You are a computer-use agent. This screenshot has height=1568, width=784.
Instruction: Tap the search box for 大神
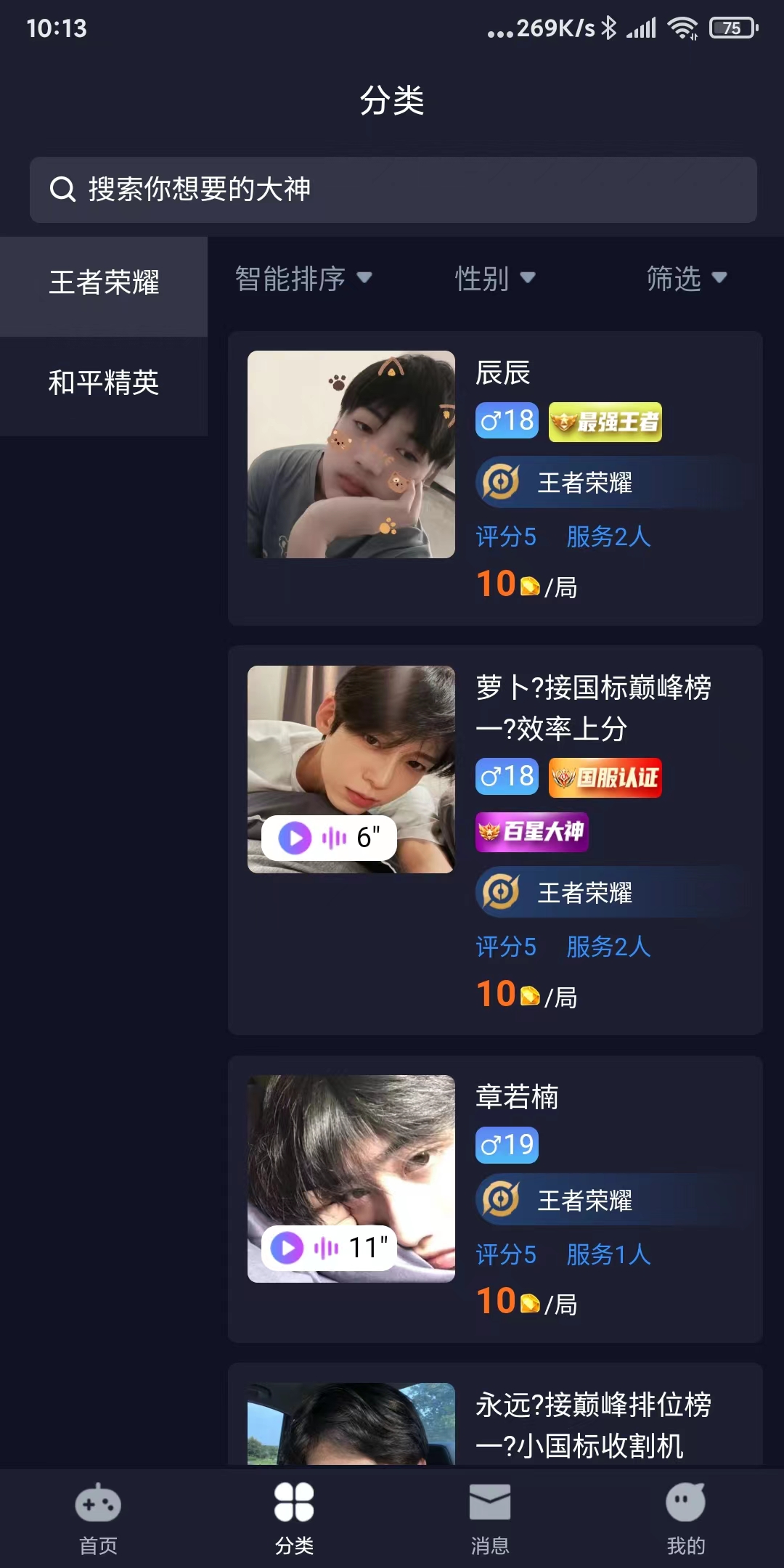click(x=392, y=189)
